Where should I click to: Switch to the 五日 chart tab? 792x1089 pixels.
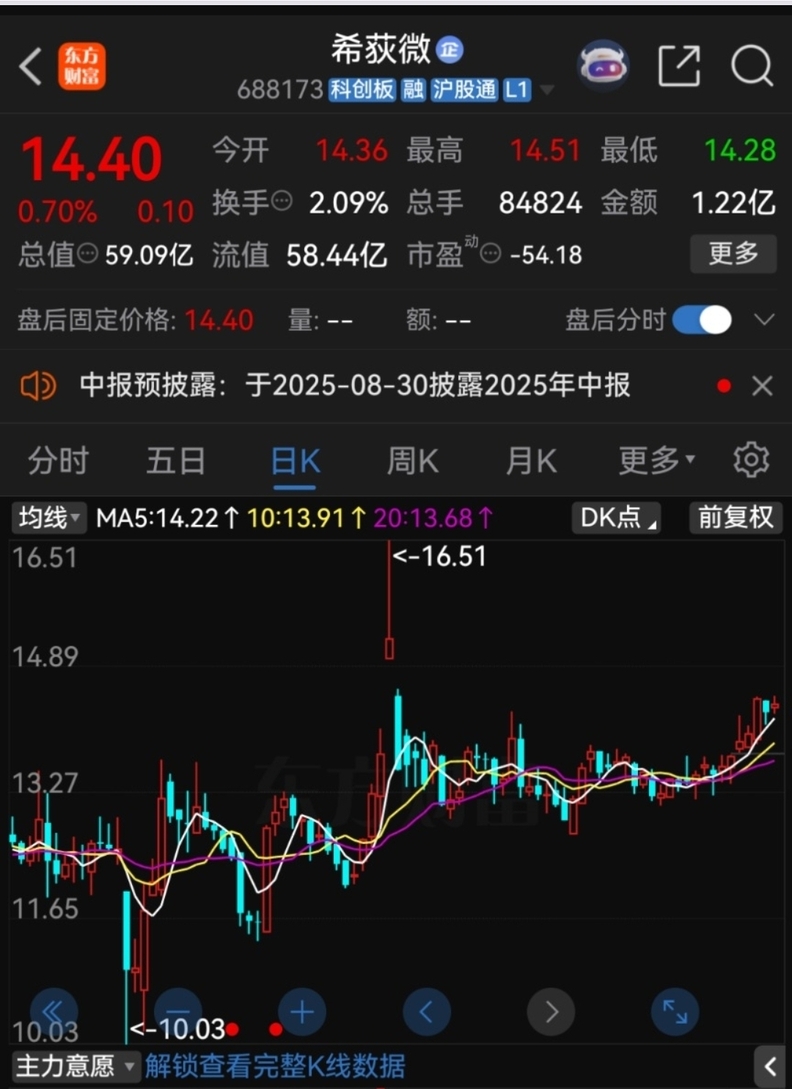(176, 461)
